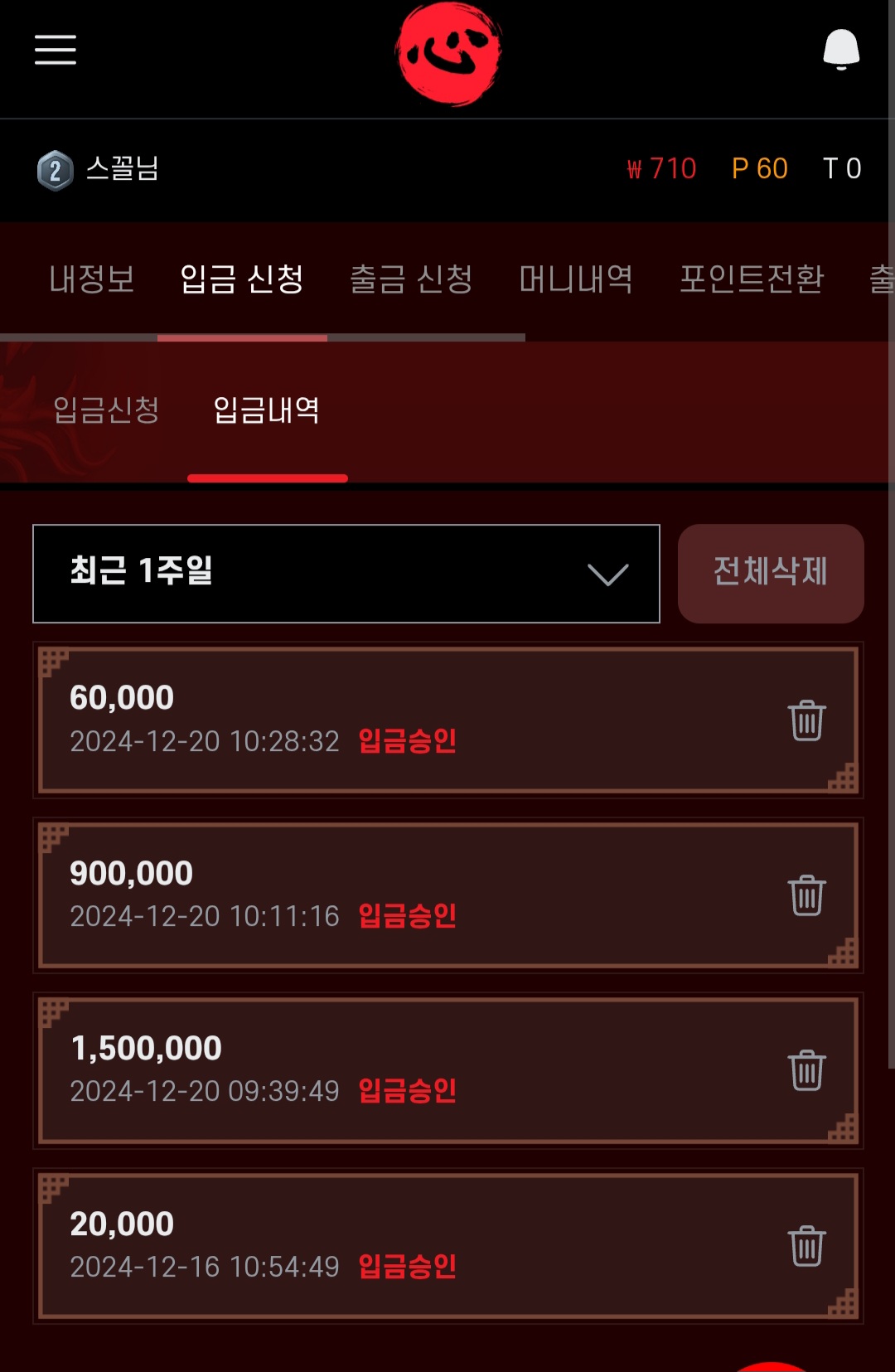The image size is (895, 1372).
Task: Switch to the 머니내역 tab
Action: [x=576, y=279]
